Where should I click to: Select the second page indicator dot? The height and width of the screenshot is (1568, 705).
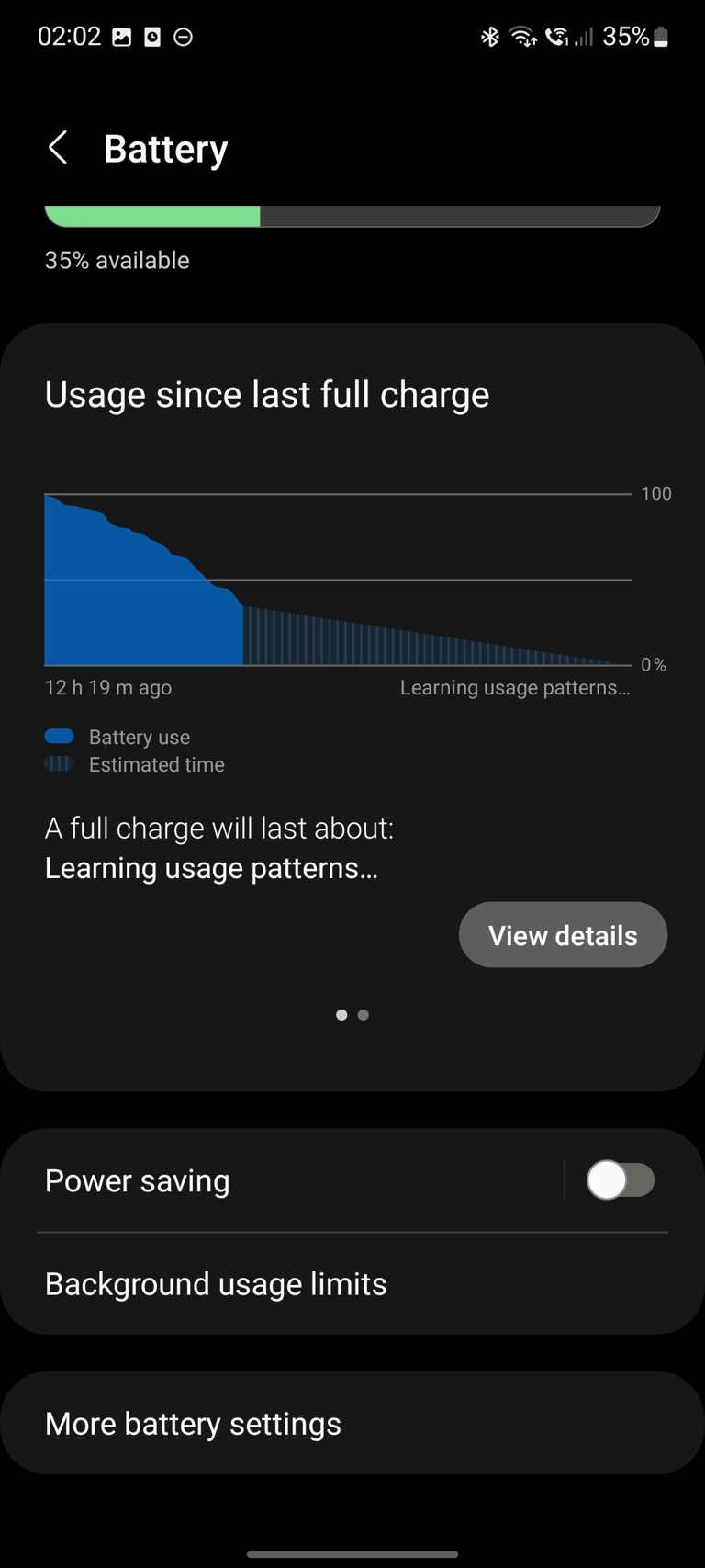click(x=364, y=1015)
